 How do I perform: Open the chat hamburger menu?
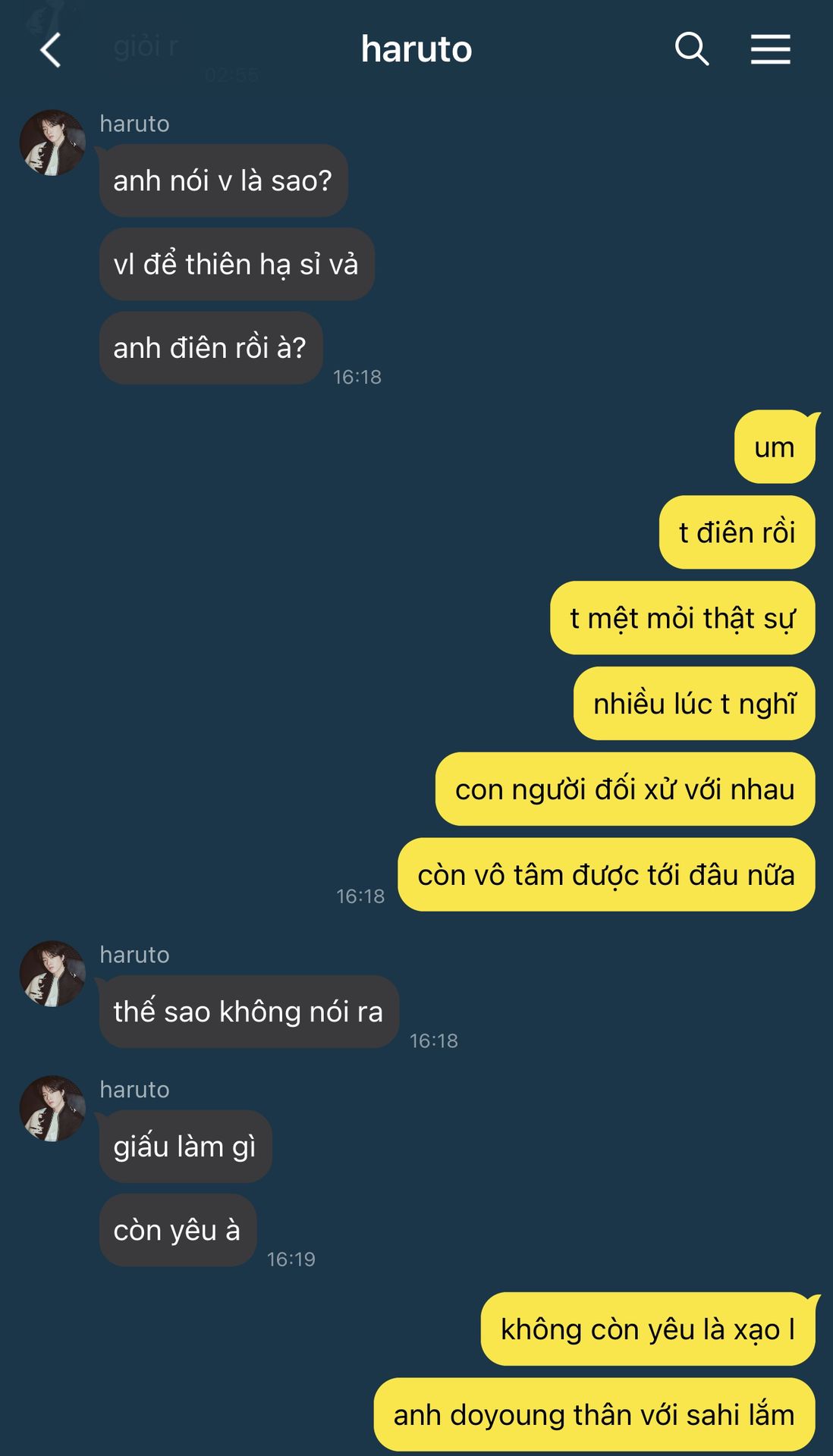[x=770, y=49]
